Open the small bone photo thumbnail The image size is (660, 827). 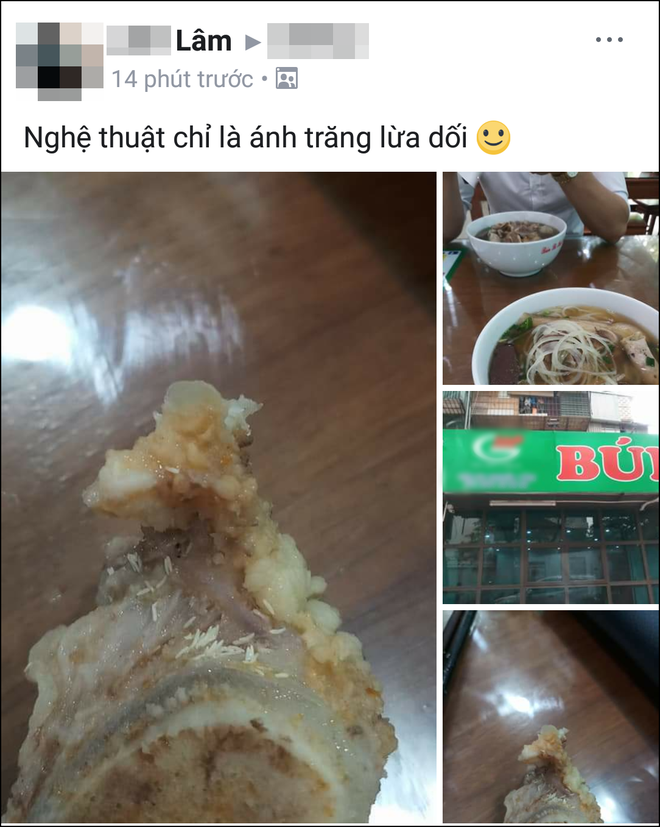coord(551,716)
